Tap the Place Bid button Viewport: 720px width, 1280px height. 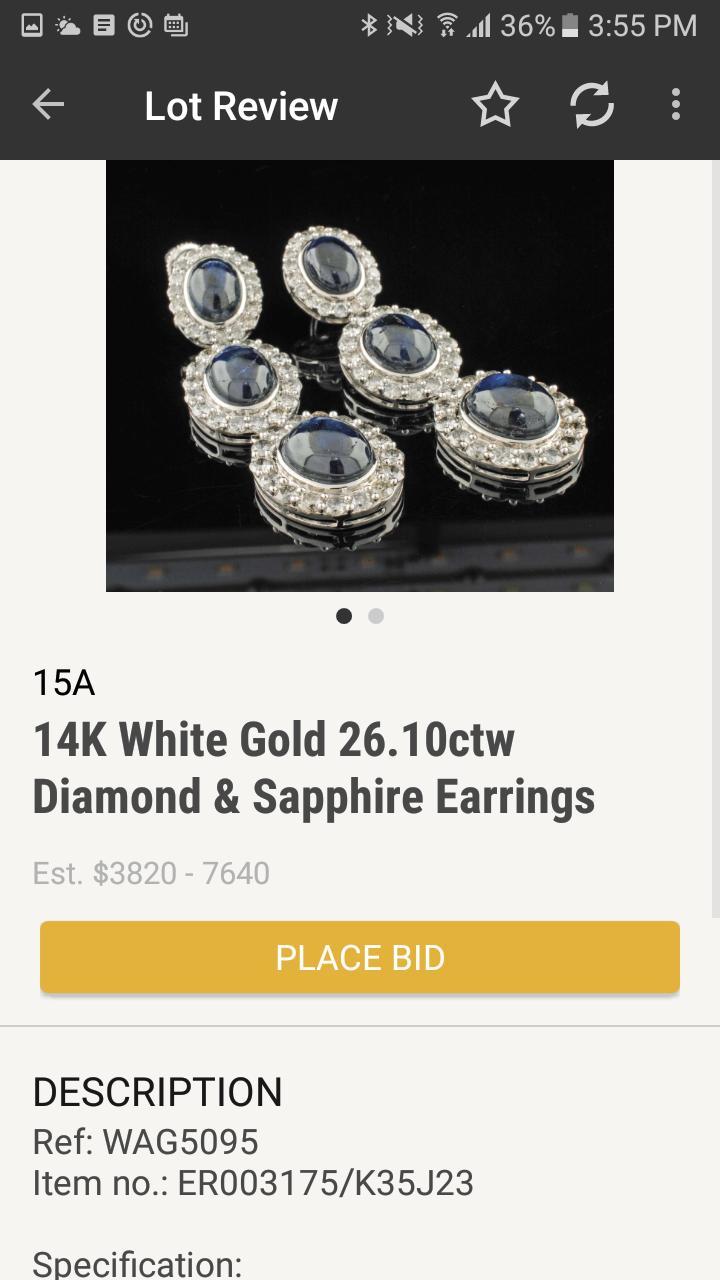coord(360,957)
